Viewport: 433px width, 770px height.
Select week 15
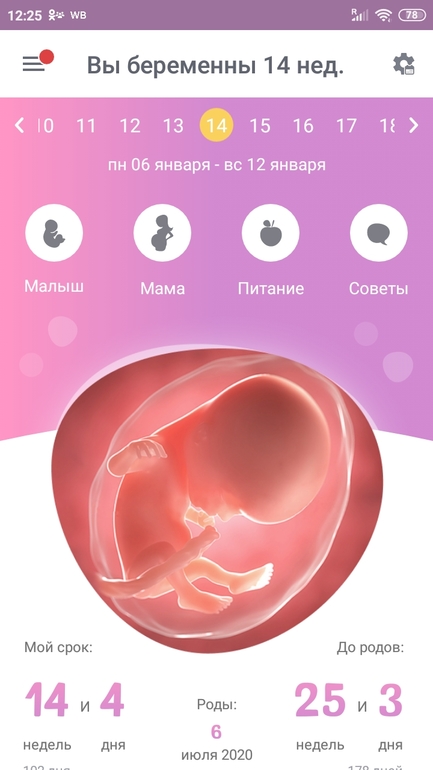click(260, 126)
